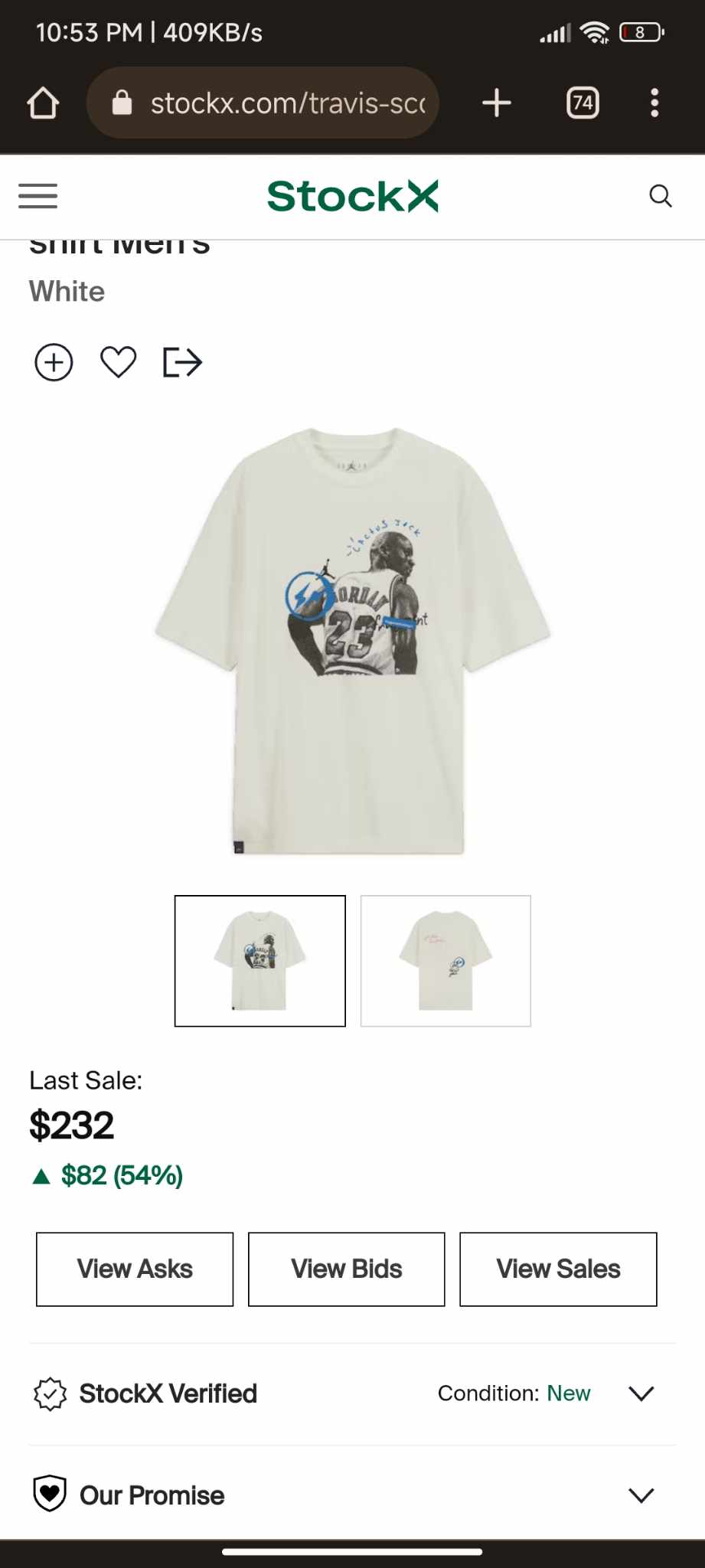Tap the browser home button
Screen dimensions: 705x1568
(43, 103)
